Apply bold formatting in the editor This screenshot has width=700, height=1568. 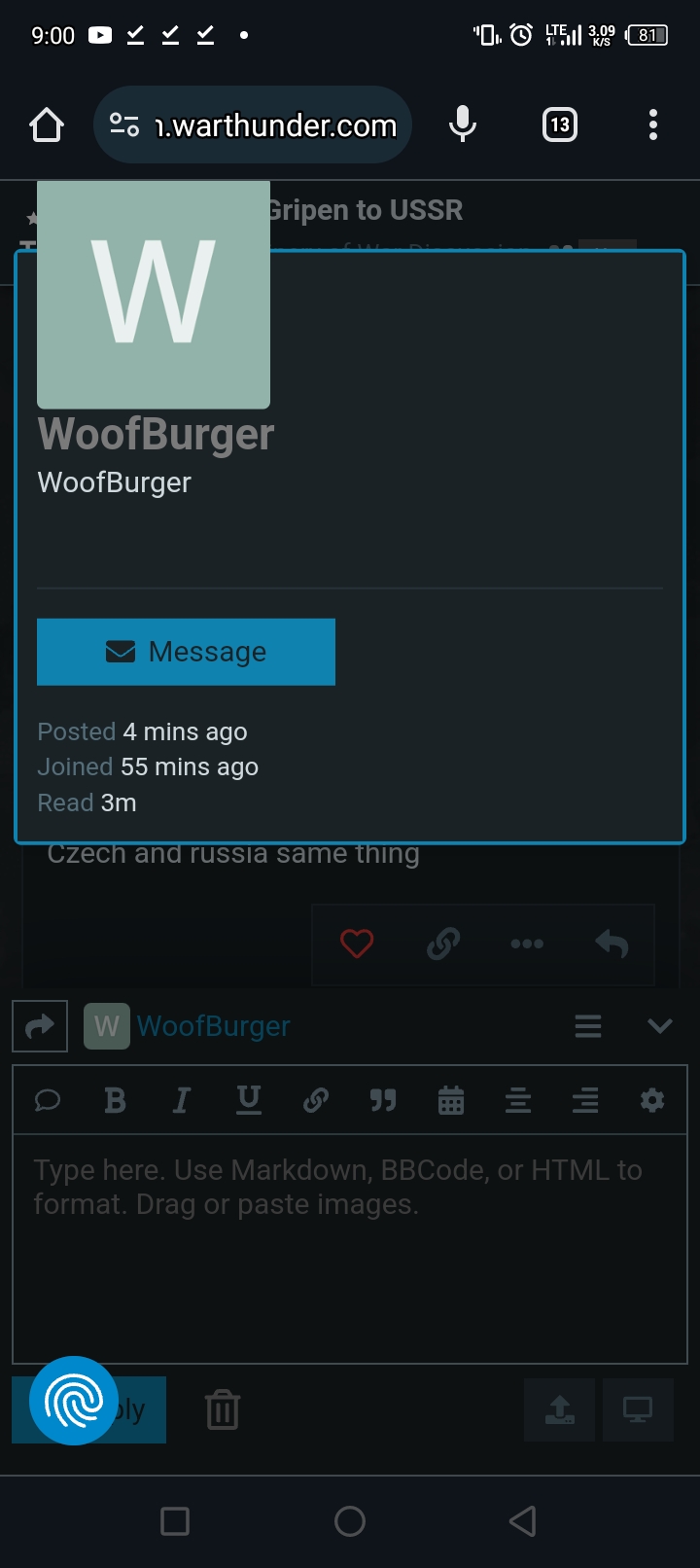click(x=115, y=1100)
